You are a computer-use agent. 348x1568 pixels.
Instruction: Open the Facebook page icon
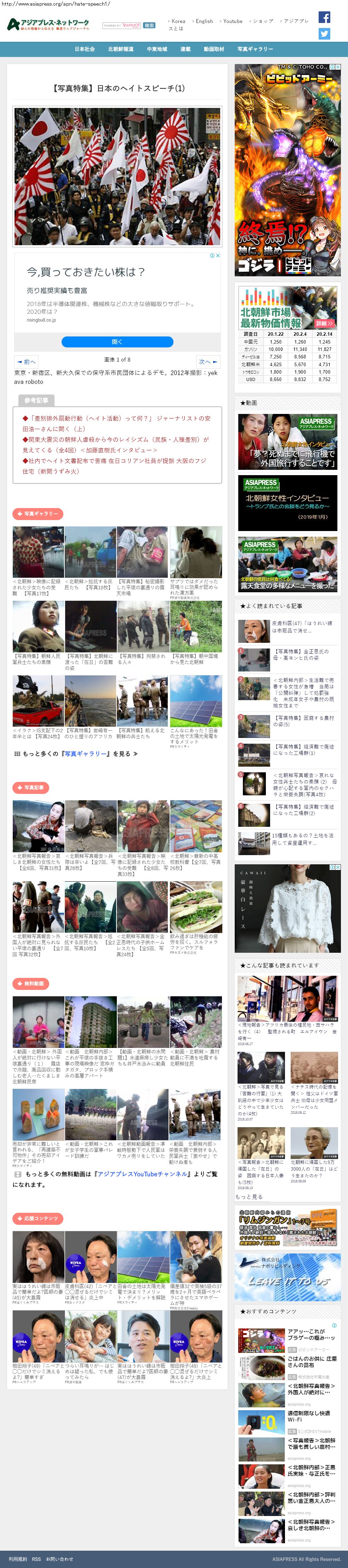(324, 17)
